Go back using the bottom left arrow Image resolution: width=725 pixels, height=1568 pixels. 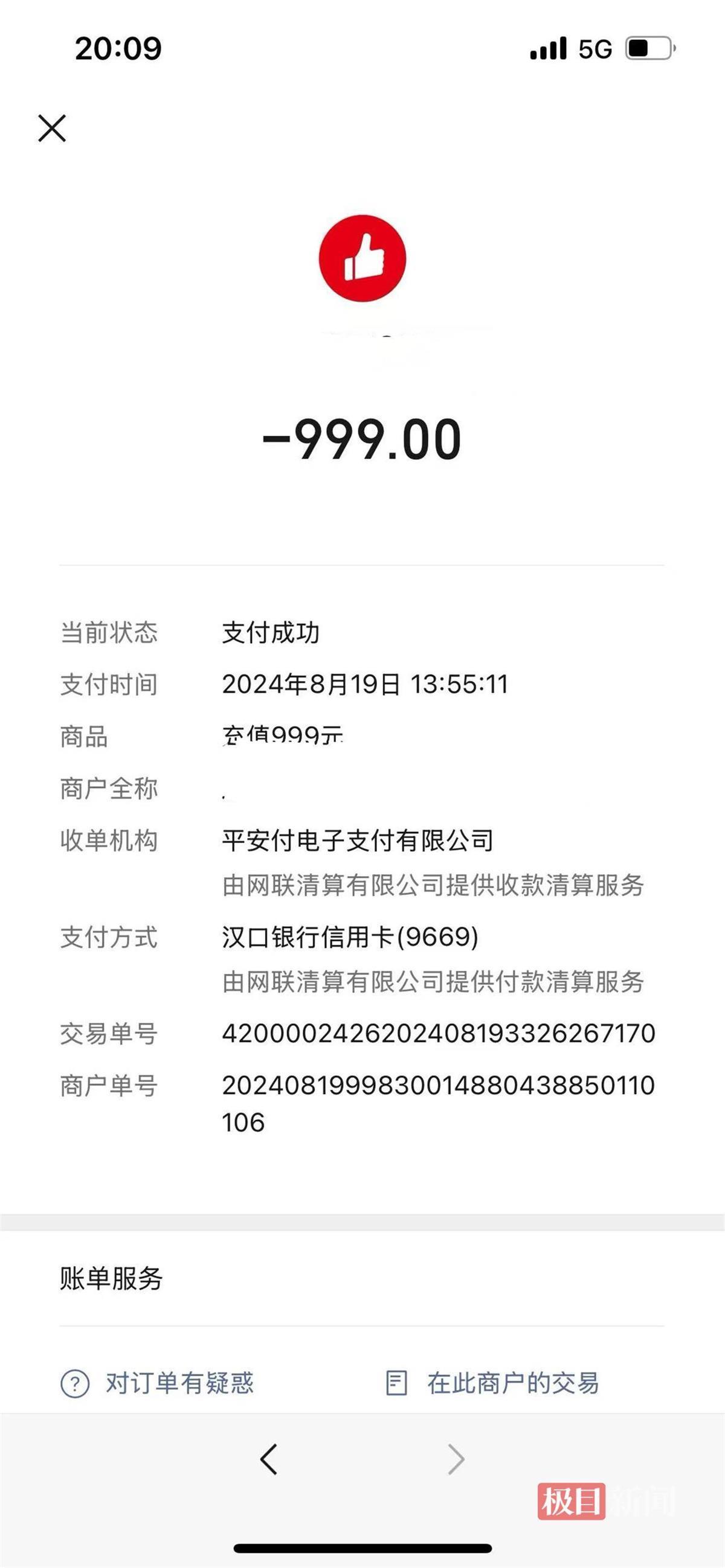pos(269,1459)
